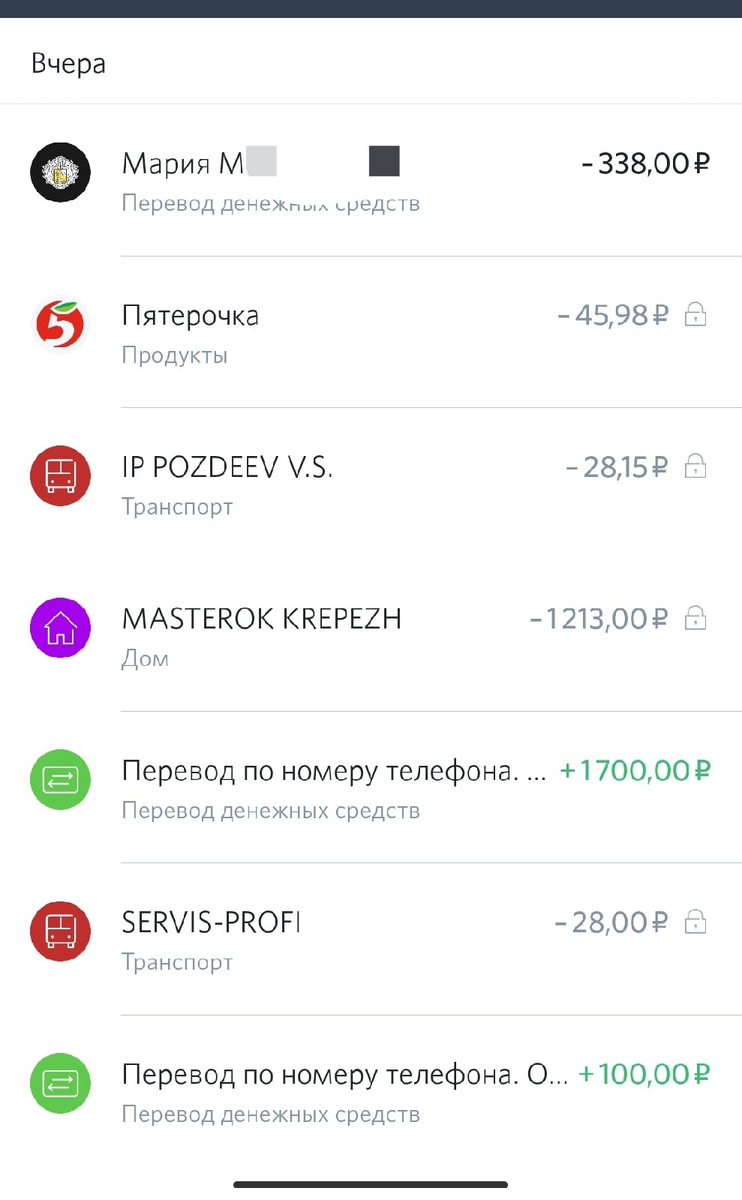The image size is (742, 1200).
Task: Select the bus icon for SERVIS-PROFI
Action: [60, 931]
